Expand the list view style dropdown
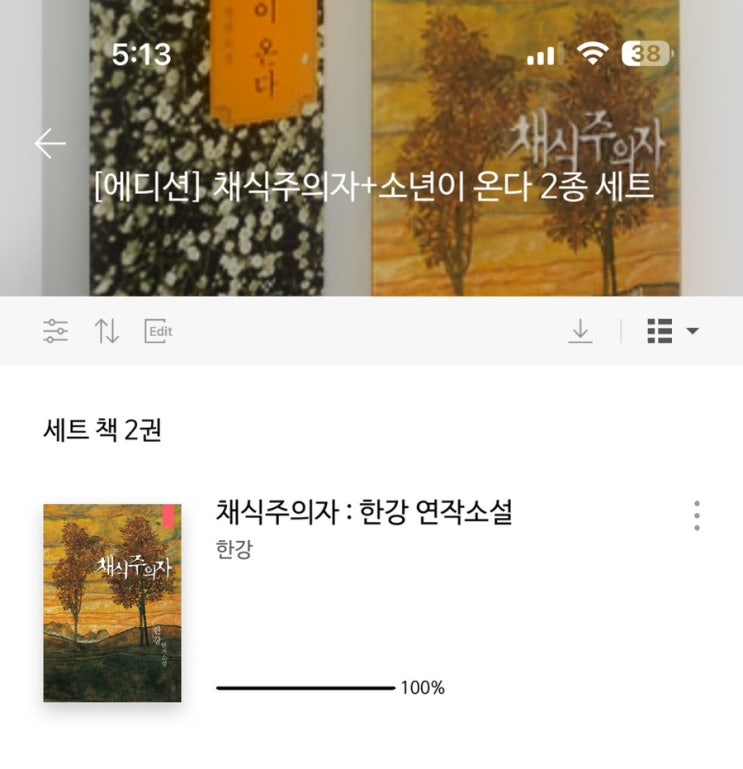This screenshot has width=743, height=769. 672,331
